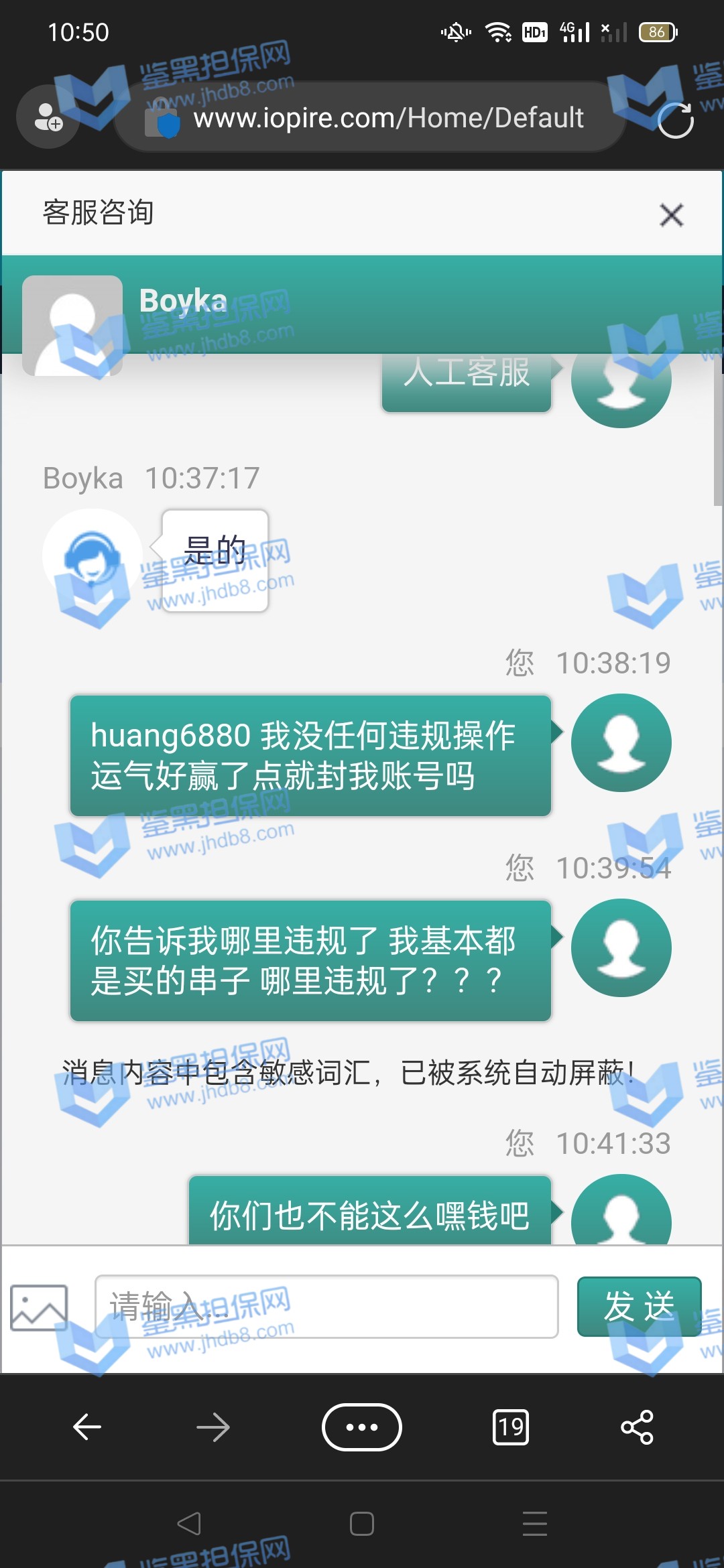Go back to the previous page
This screenshot has width=724, height=1568.
pos(87,1427)
